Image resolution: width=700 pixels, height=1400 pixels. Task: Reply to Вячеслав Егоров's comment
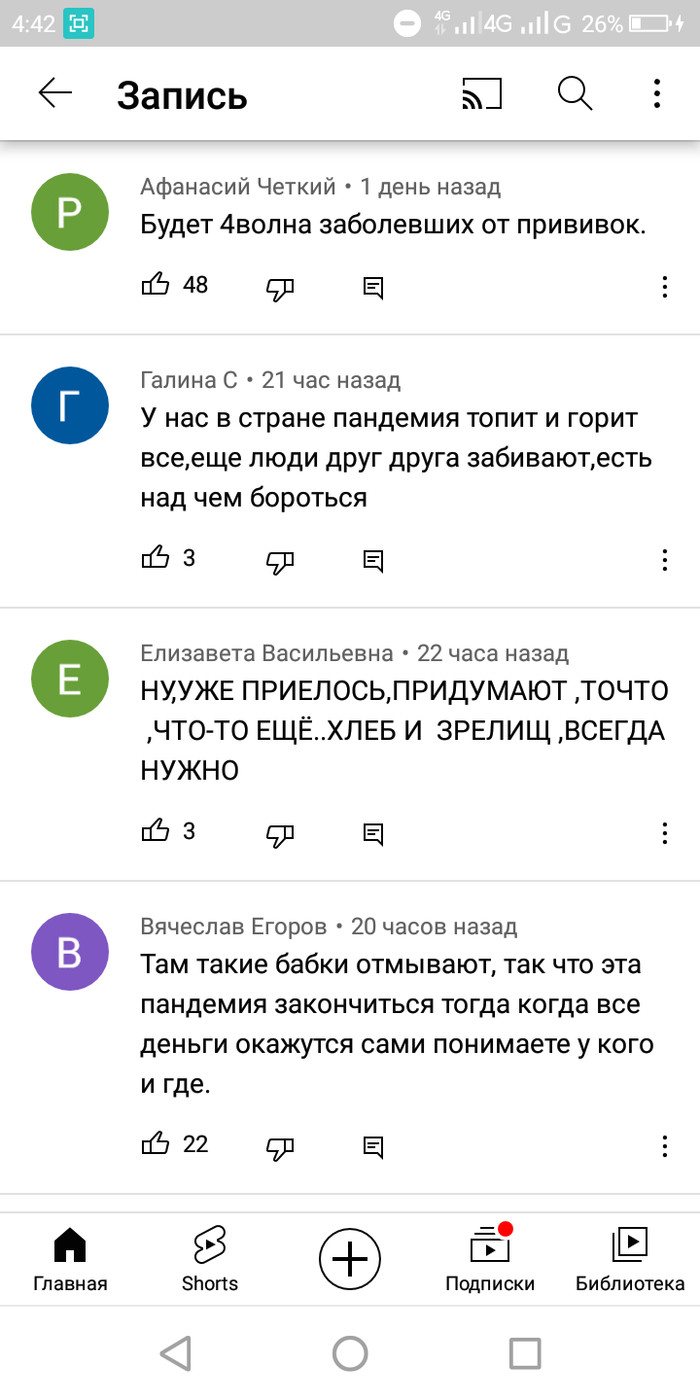pos(373,1146)
